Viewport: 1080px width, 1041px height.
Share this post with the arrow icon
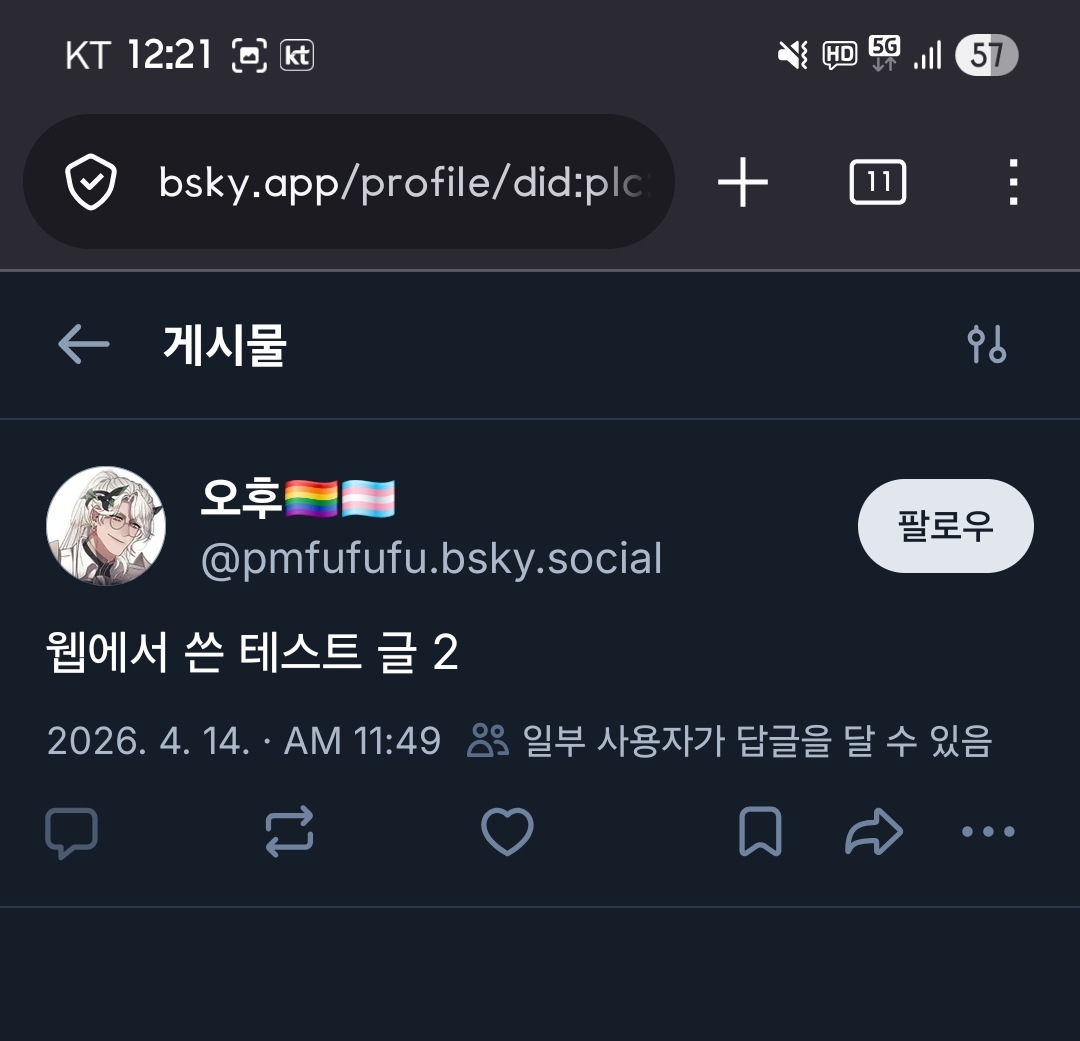[x=873, y=832]
